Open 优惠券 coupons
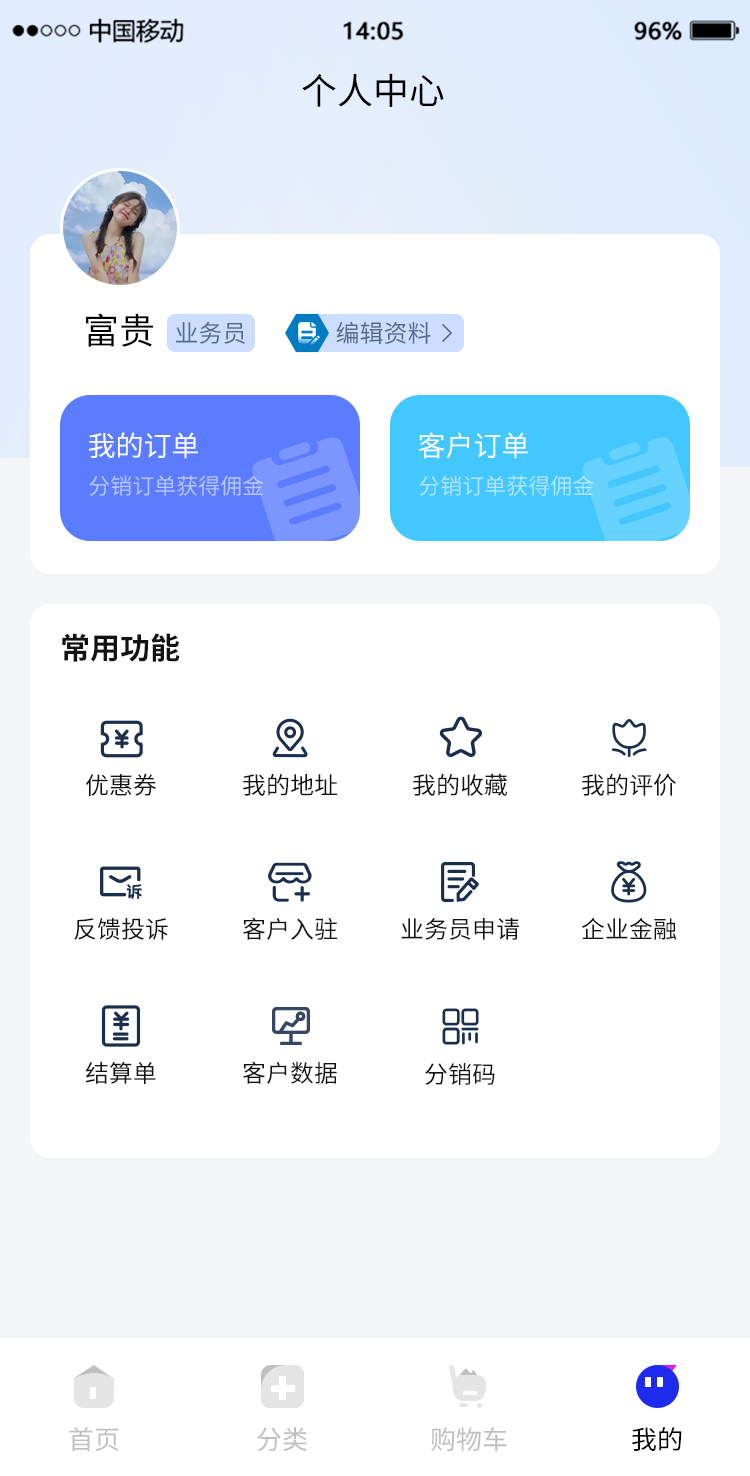Image resolution: width=750 pixels, height=1476 pixels. [121, 757]
